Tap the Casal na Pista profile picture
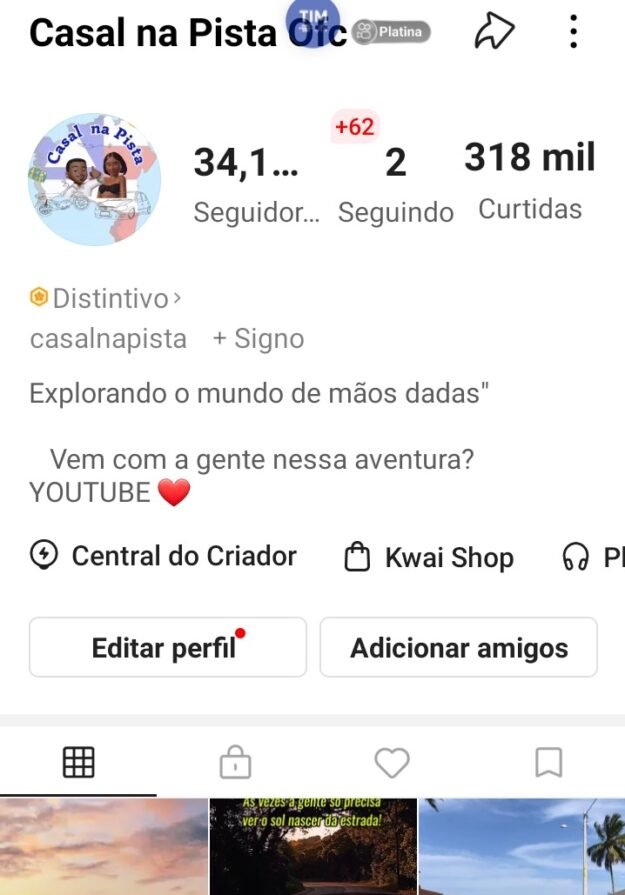The width and height of the screenshot is (625, 895). pos(95,180)
